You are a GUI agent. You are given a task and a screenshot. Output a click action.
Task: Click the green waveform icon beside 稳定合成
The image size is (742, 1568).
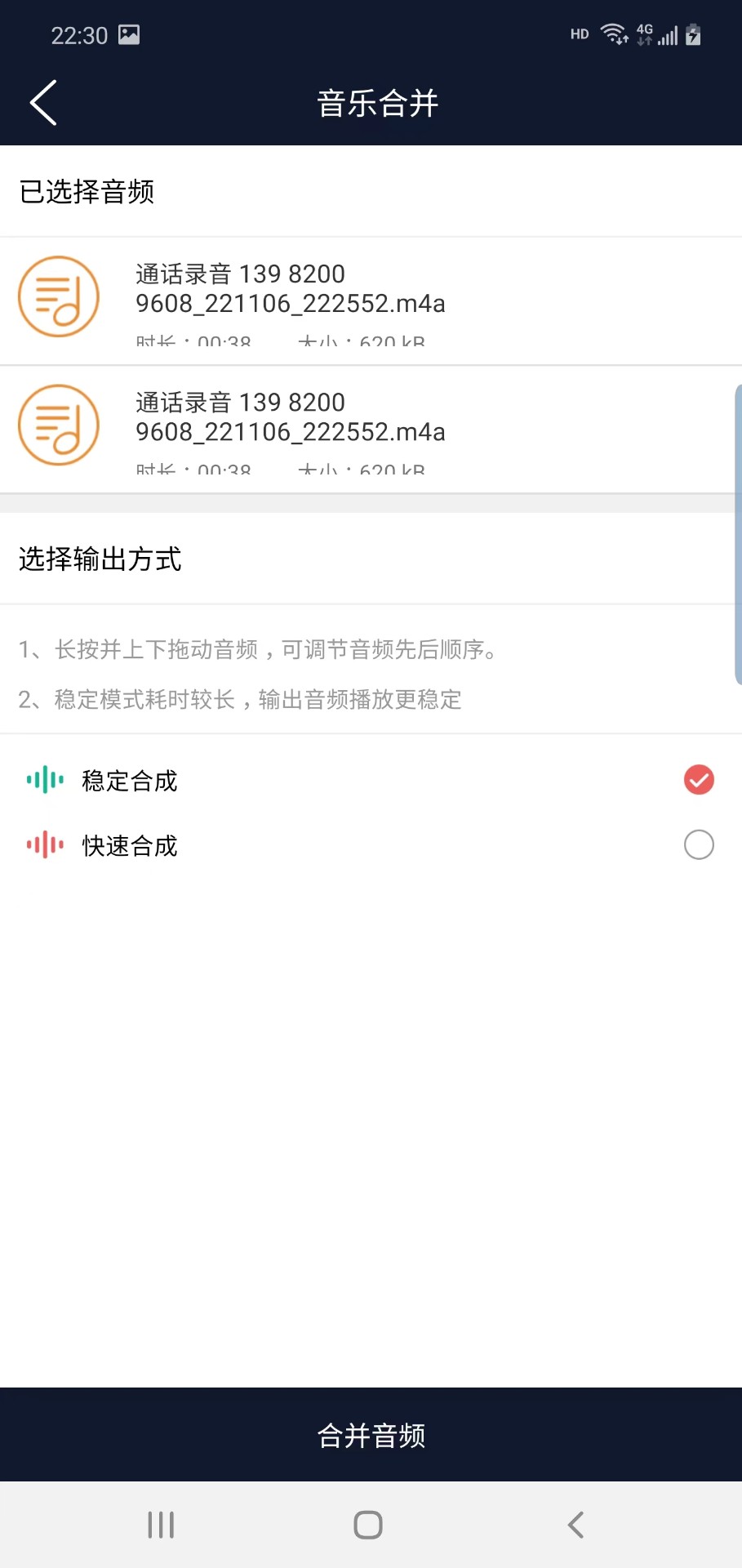pos(43,780)
